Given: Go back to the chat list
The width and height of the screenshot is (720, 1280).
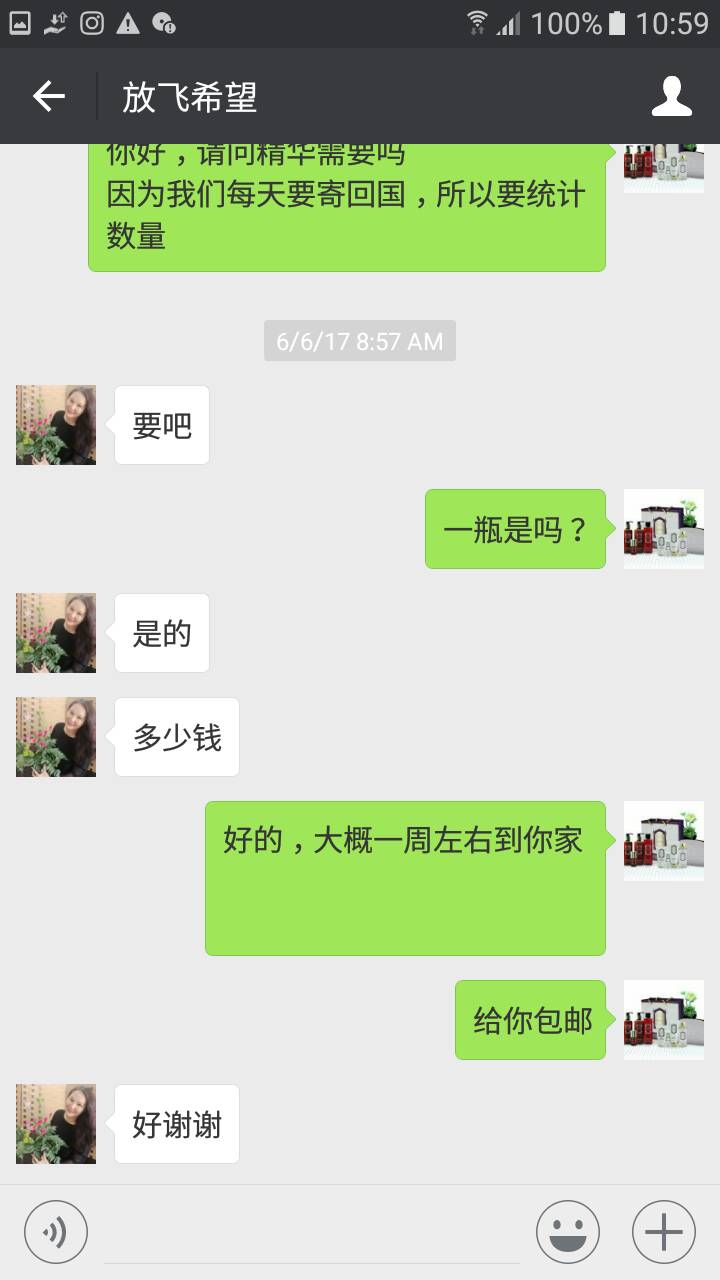Looking at the screenshot, I should [48, 96].
